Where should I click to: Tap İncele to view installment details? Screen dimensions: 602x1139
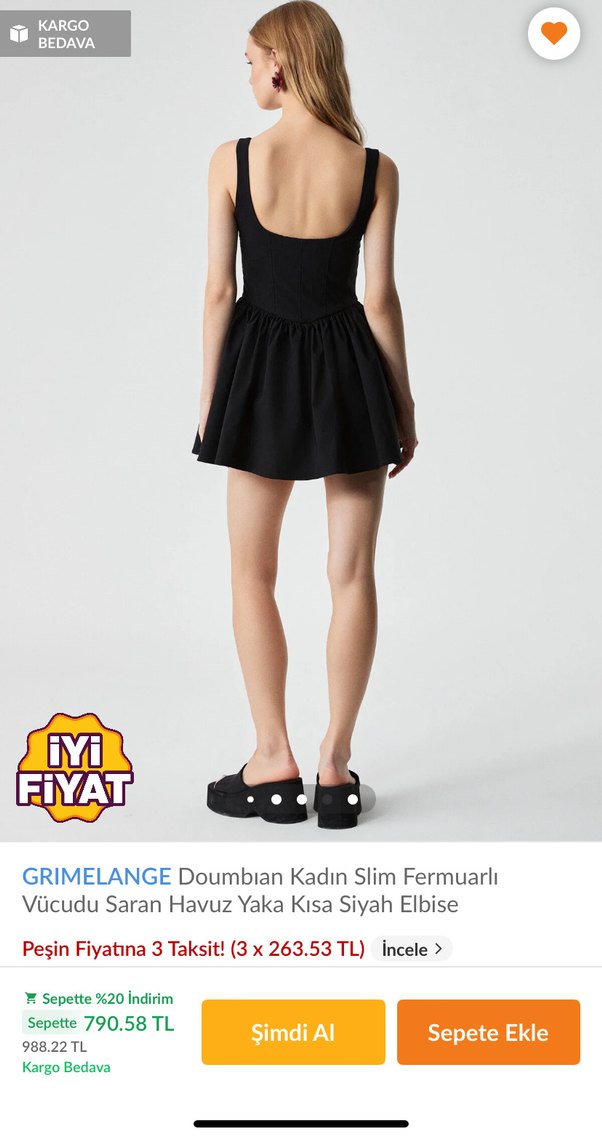tap(411, 949)
